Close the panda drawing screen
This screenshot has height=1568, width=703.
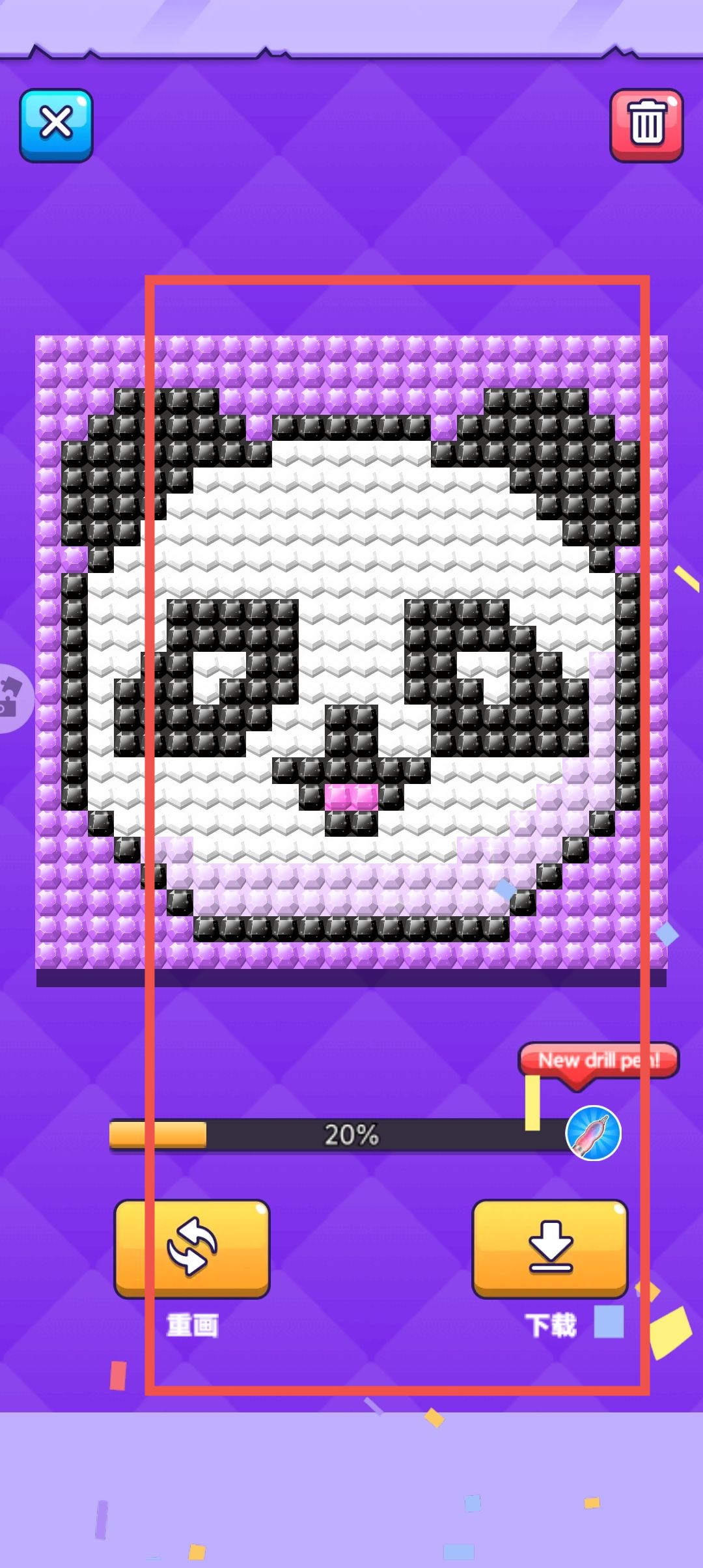(x=56, y=124)
